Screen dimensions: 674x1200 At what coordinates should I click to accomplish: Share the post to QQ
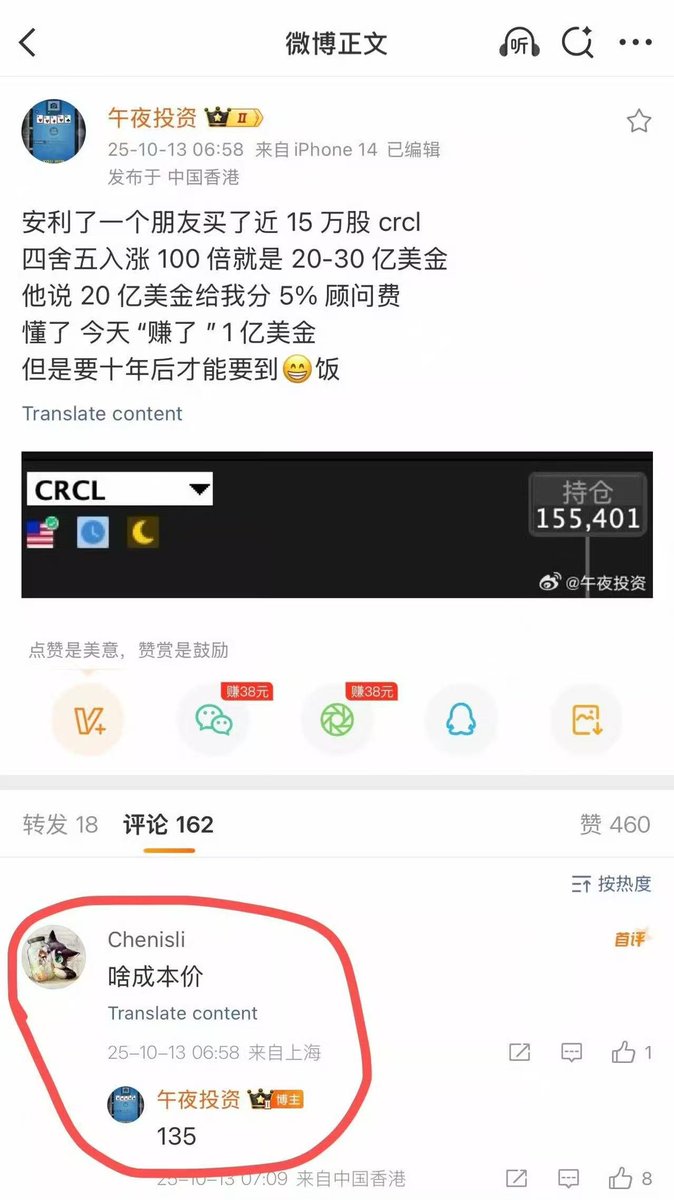click(x=461, y=720)
